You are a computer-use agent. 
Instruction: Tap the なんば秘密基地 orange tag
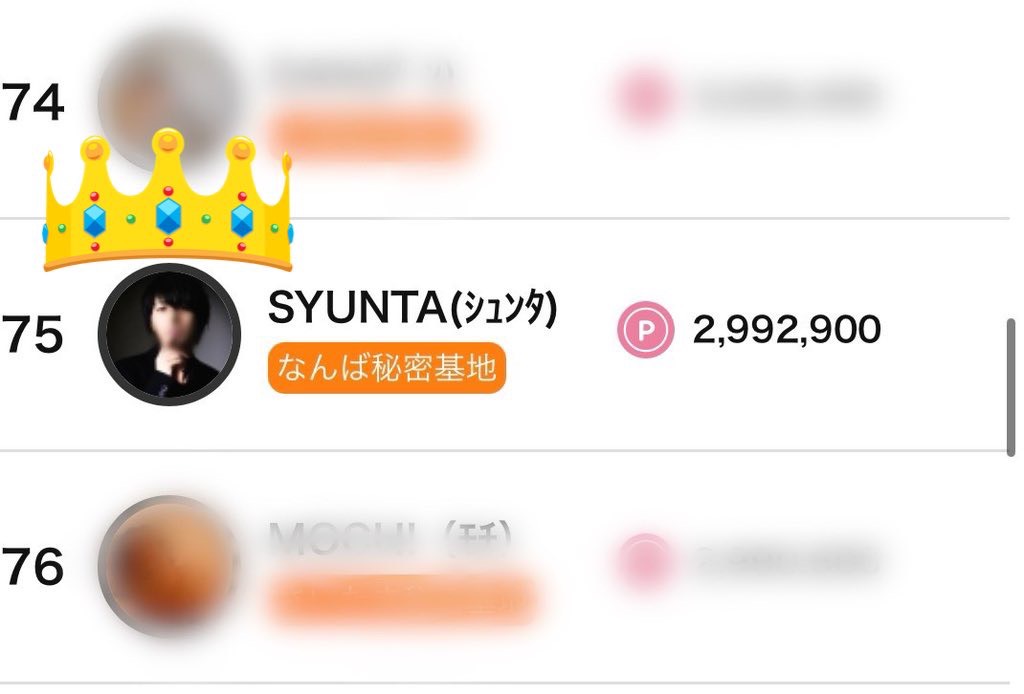(x=387, y=369)
